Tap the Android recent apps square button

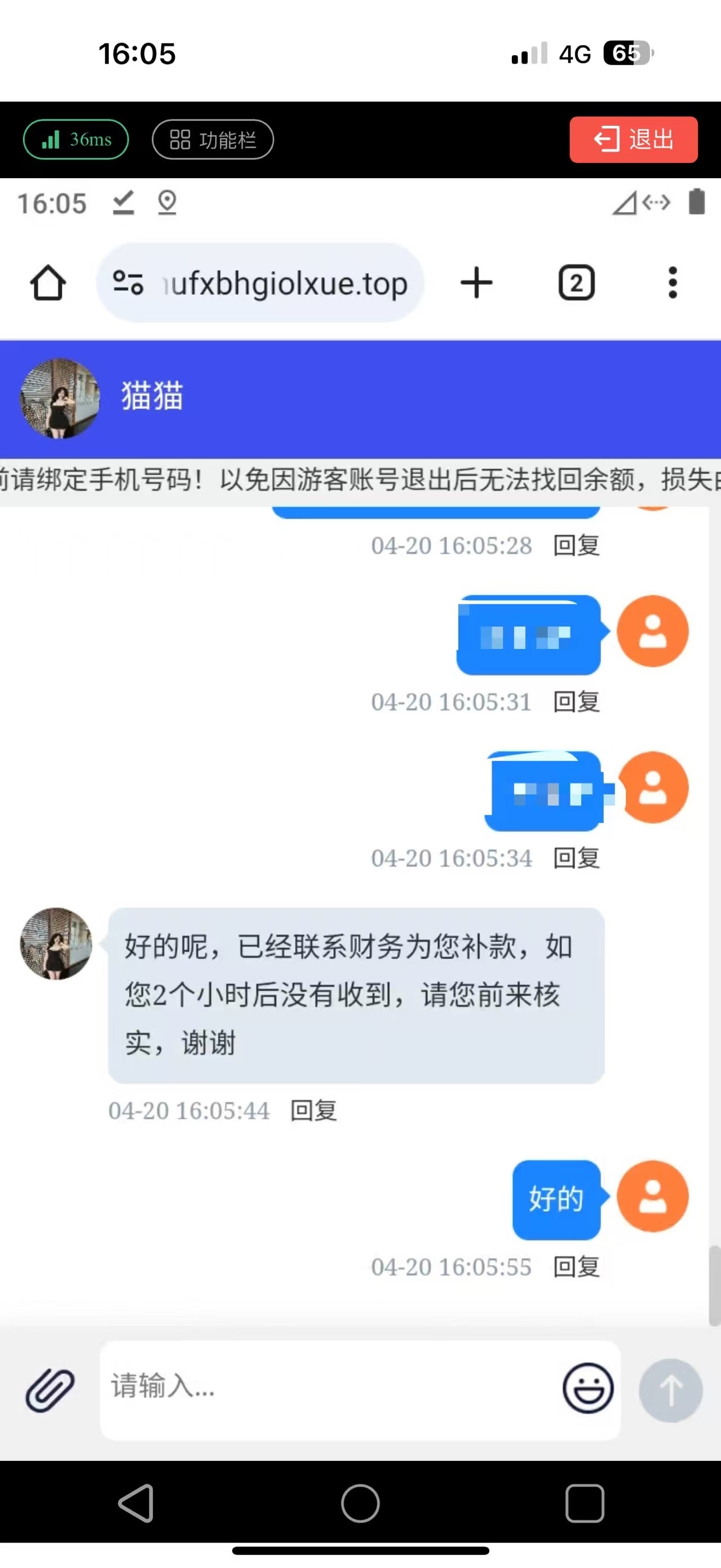[x=584, y=1503]
